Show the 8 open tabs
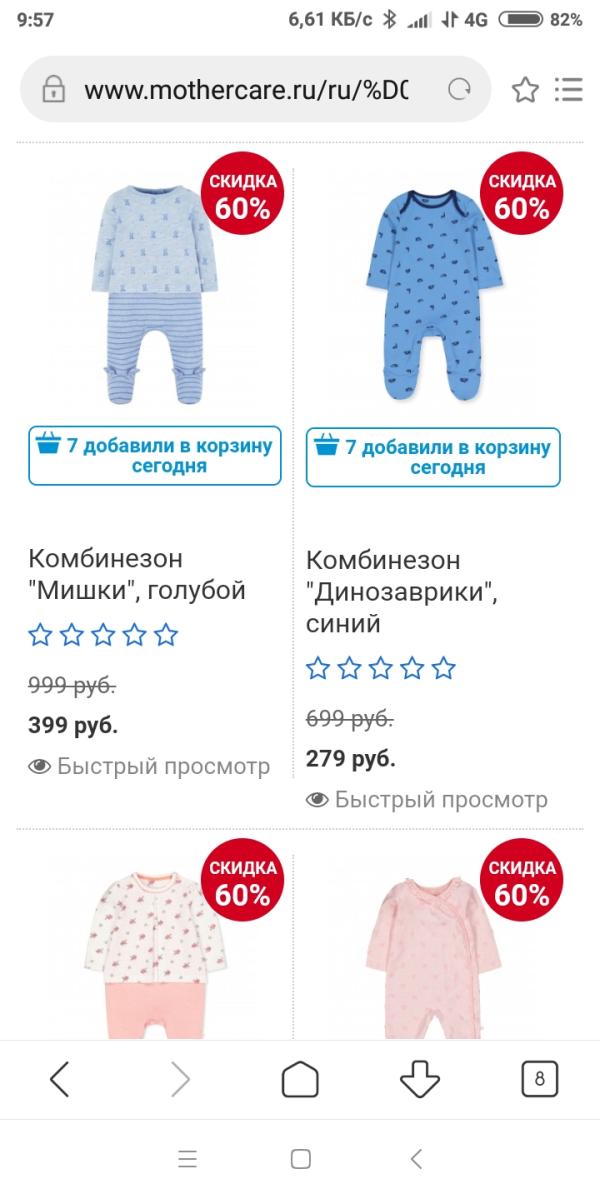600x1198 pixels. pyautogui.click(x=540, y=1079)
